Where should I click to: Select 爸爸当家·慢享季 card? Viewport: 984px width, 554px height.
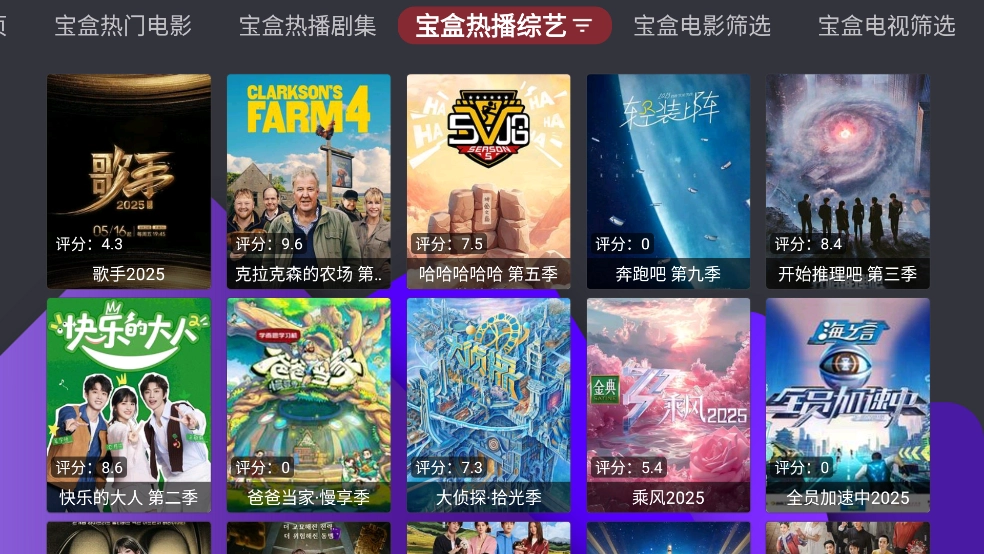(309, 405)
